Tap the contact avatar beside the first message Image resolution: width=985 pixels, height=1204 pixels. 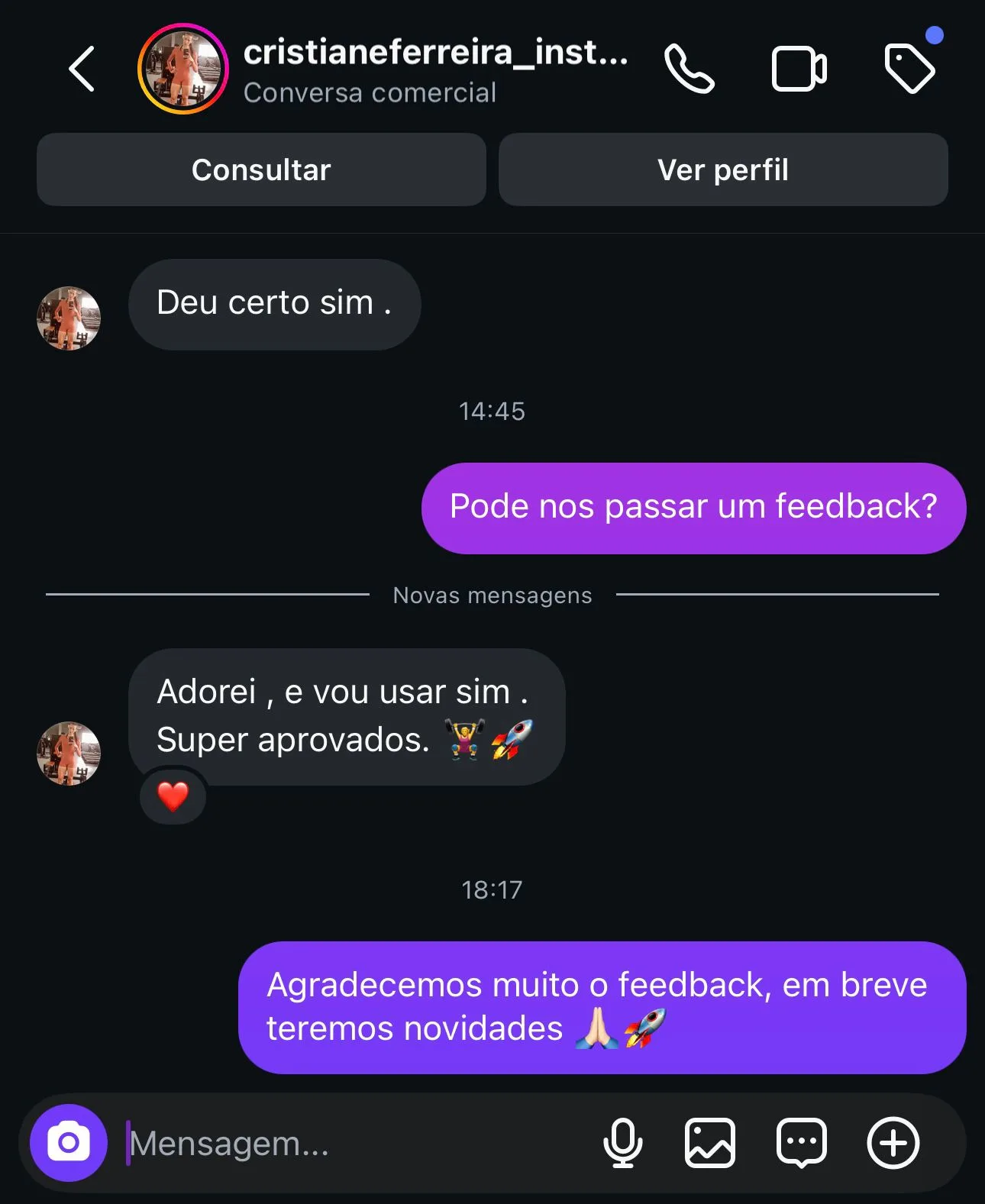point(69,318)
